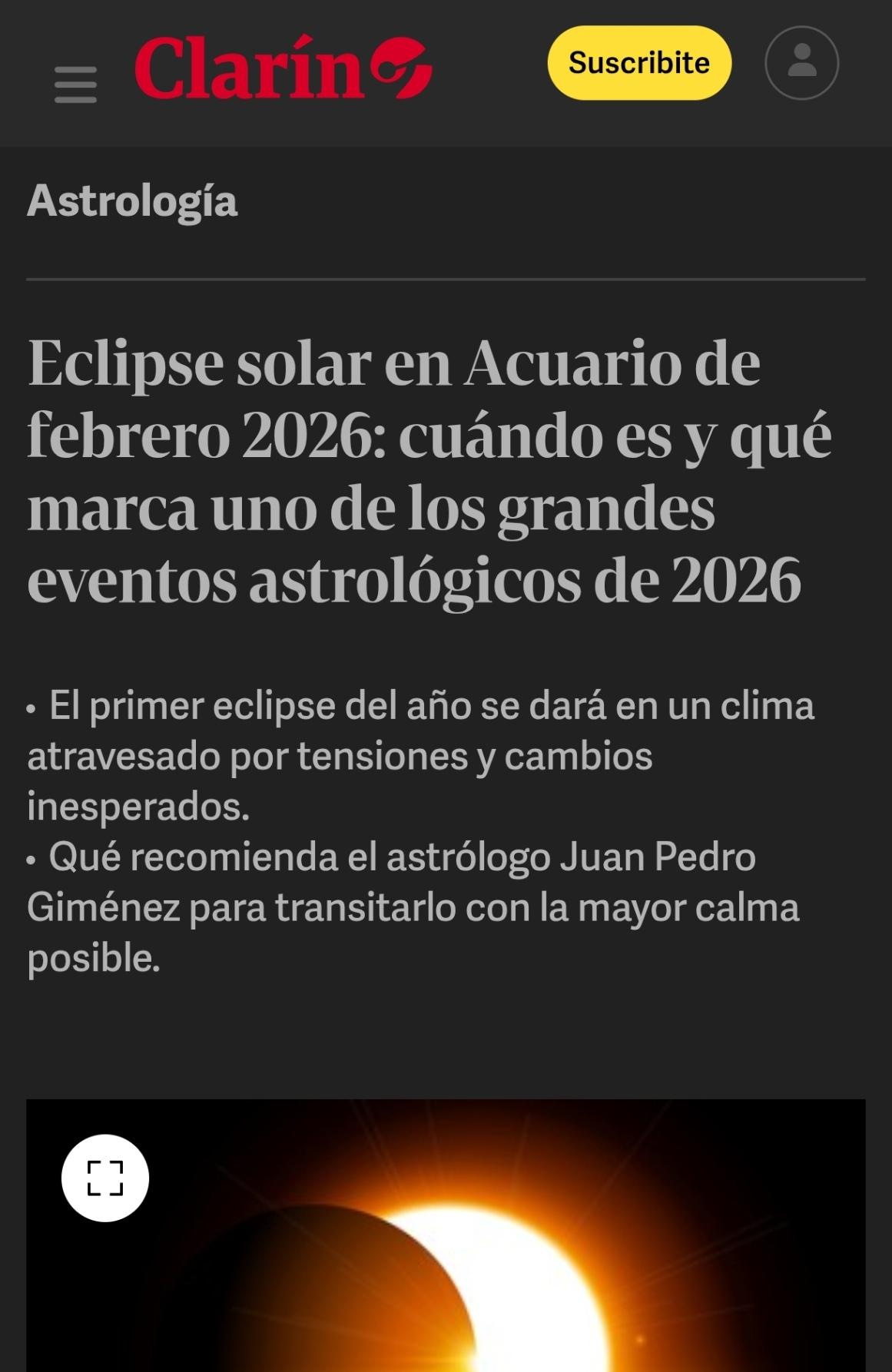Open the user account icon
The height and width of the screenshot is (1372, 892).
(801, 63)
